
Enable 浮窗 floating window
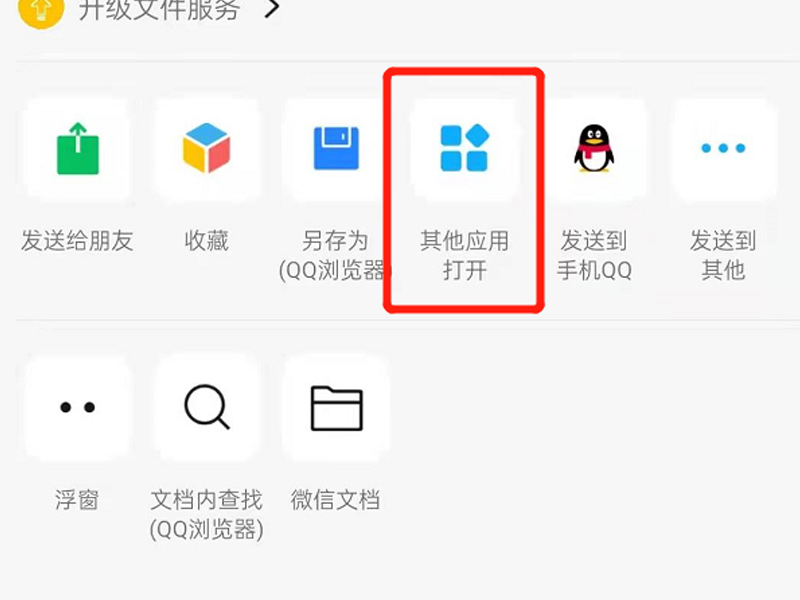coord(78,407)
